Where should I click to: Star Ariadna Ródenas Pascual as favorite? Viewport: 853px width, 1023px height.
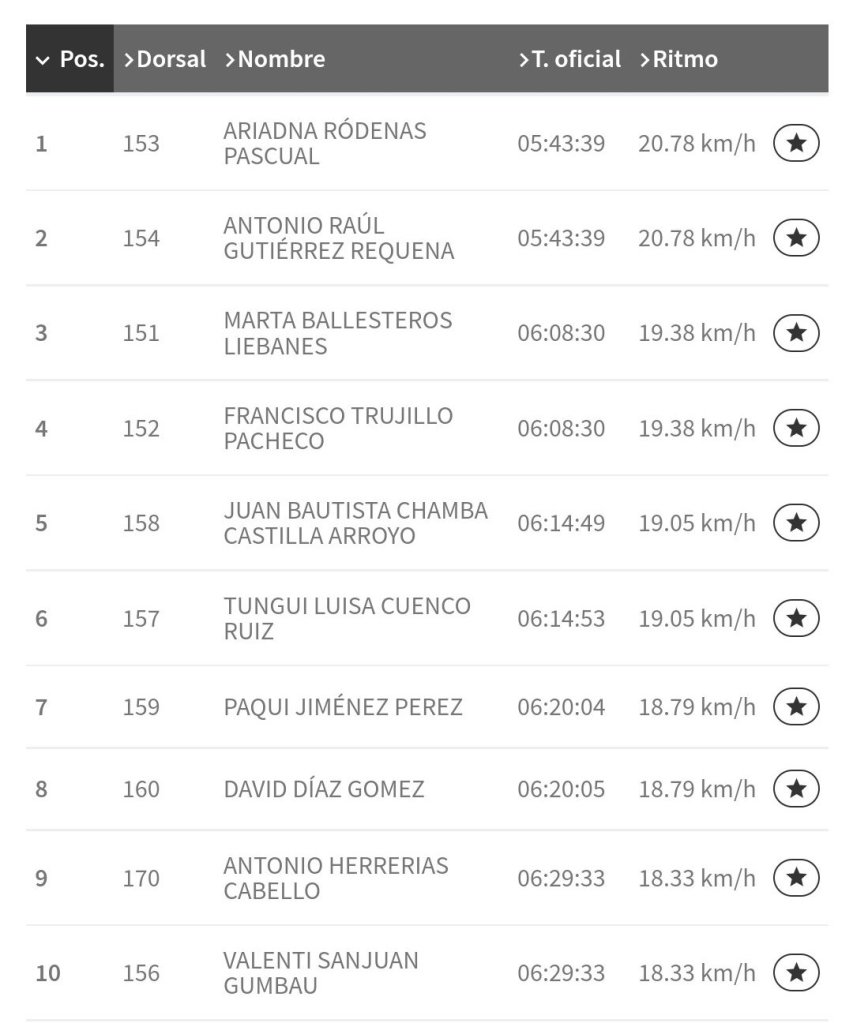tap(796, 143)
